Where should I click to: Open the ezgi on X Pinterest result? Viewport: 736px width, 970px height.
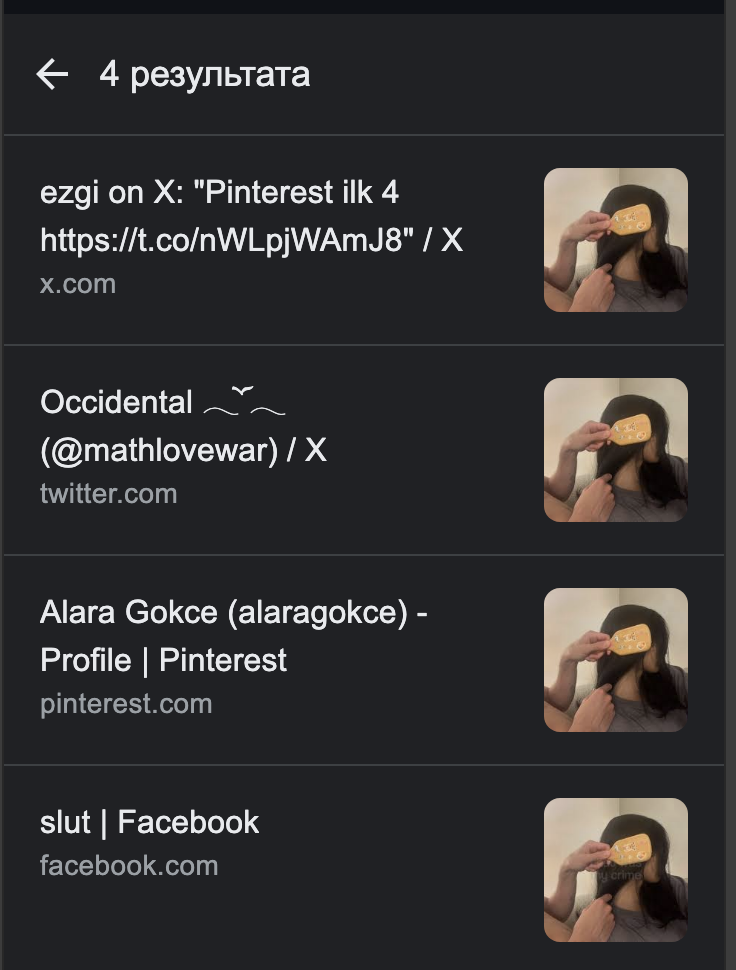coord(251,216)
